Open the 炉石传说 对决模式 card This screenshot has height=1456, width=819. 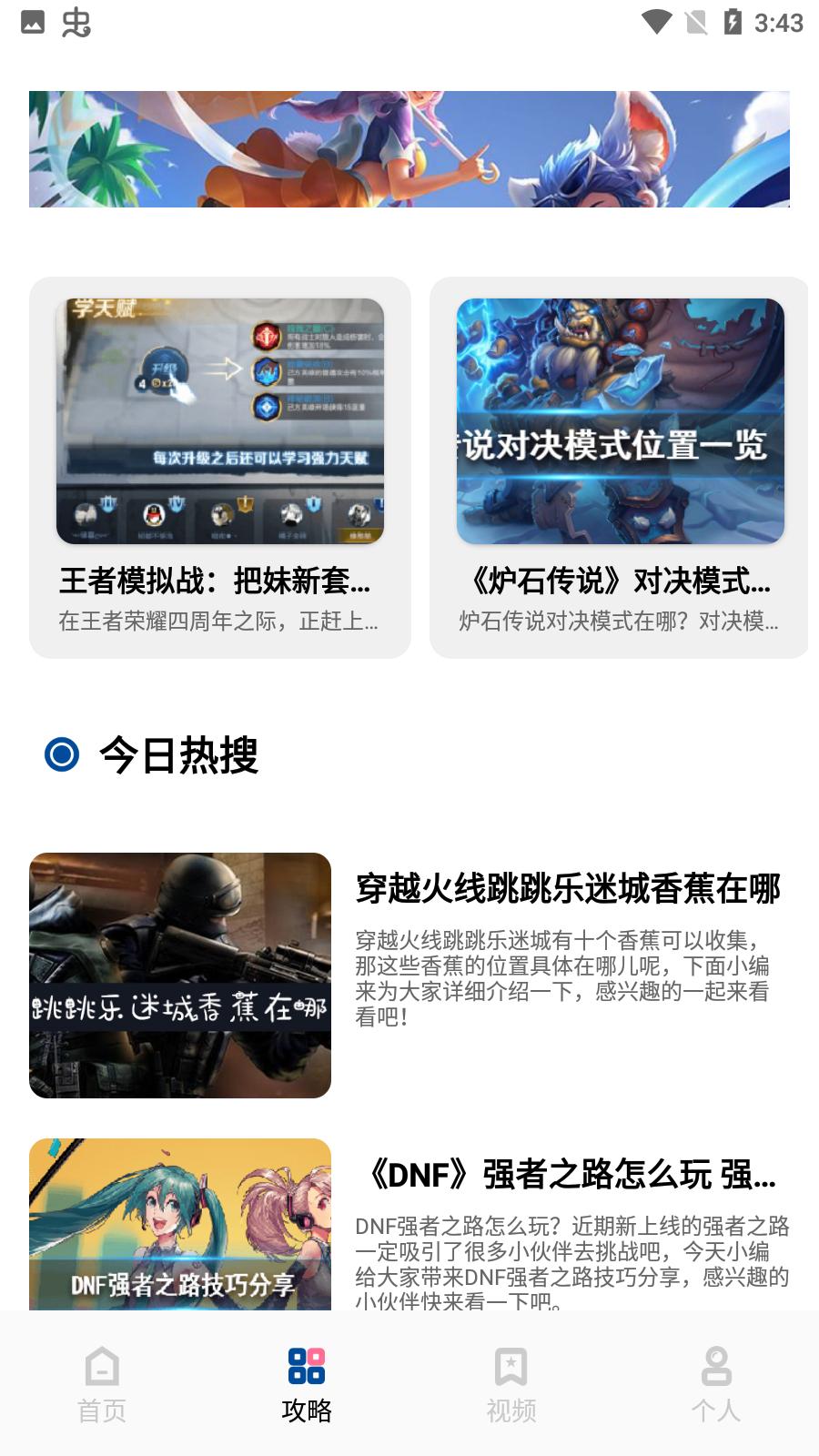click(619, 467)
